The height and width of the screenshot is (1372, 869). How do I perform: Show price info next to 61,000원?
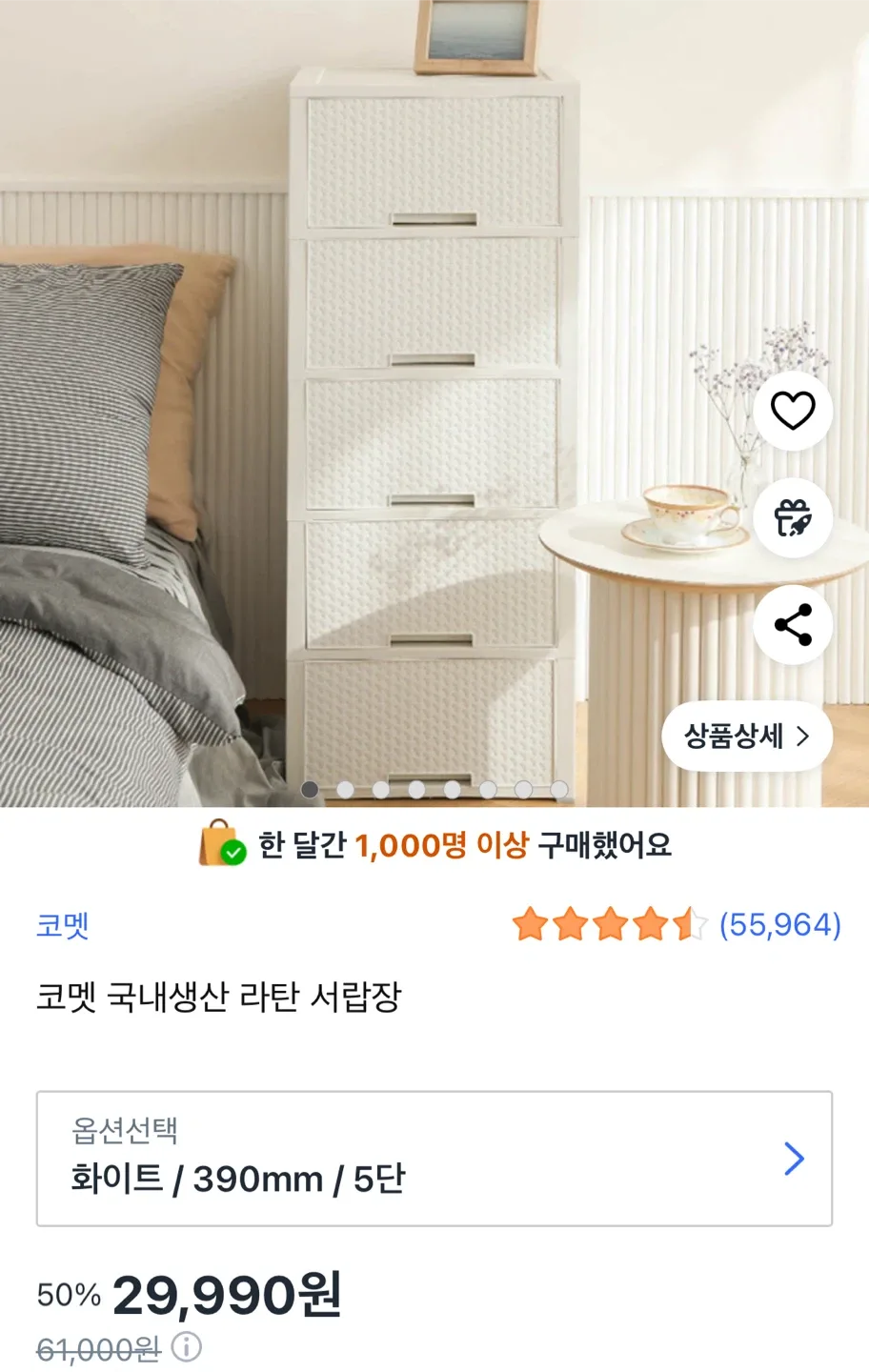187,1347
